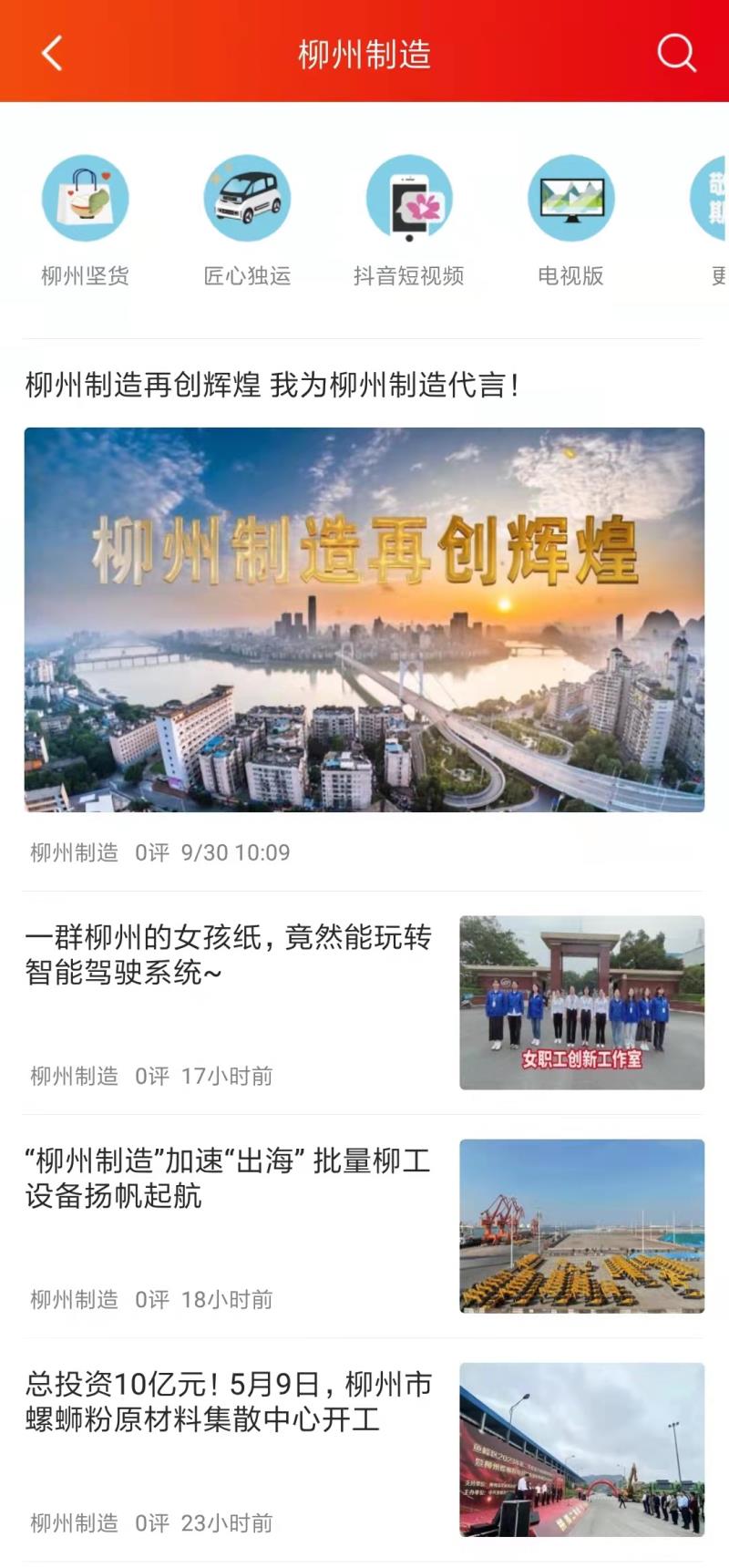Open 抖音短视频 channel
The image size is (729, 1568).
click(x=409, y=221)
